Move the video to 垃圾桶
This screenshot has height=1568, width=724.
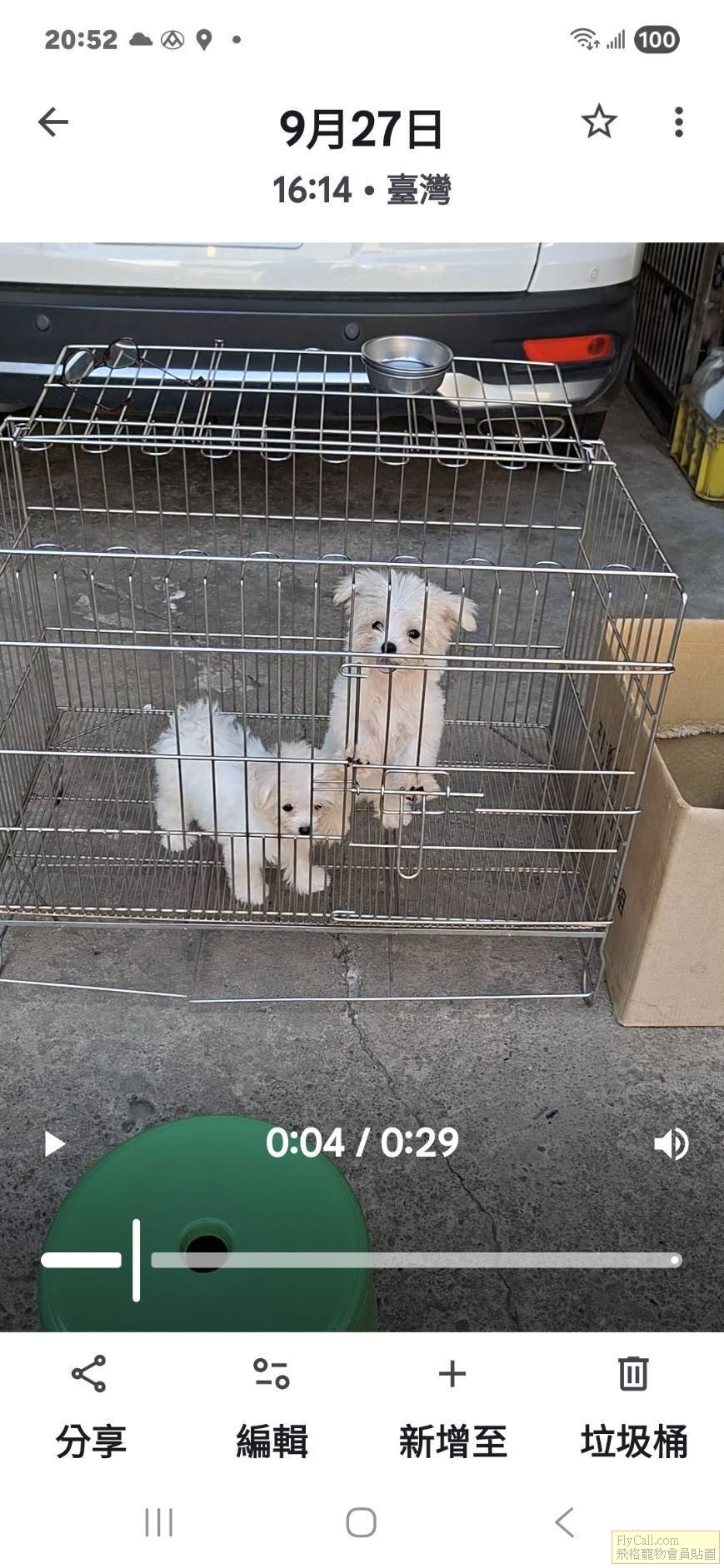633,1406
